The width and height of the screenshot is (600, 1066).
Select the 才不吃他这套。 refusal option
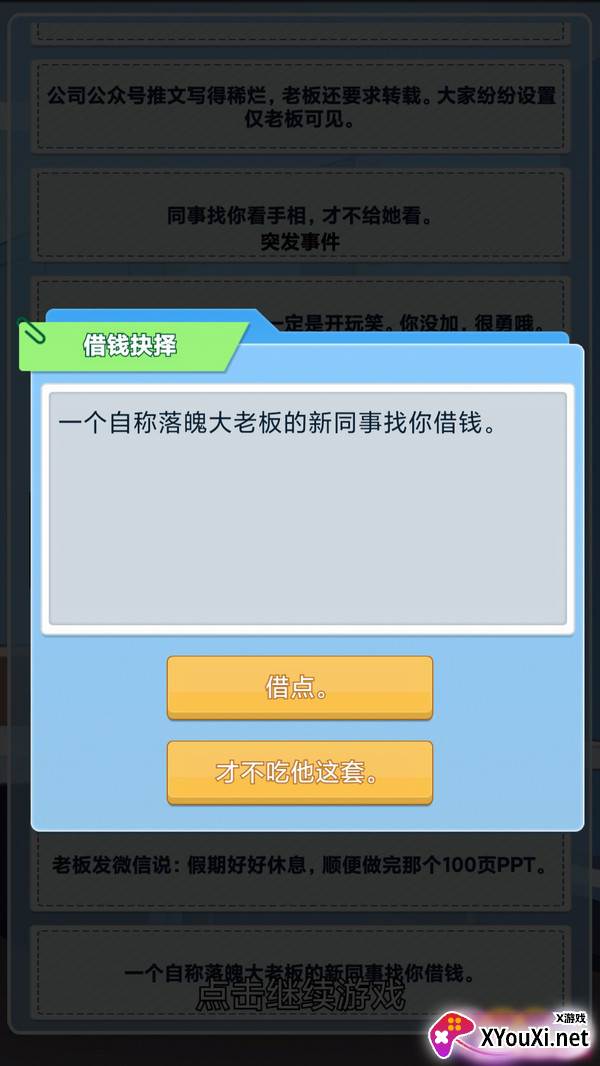(x=299, y=772)
